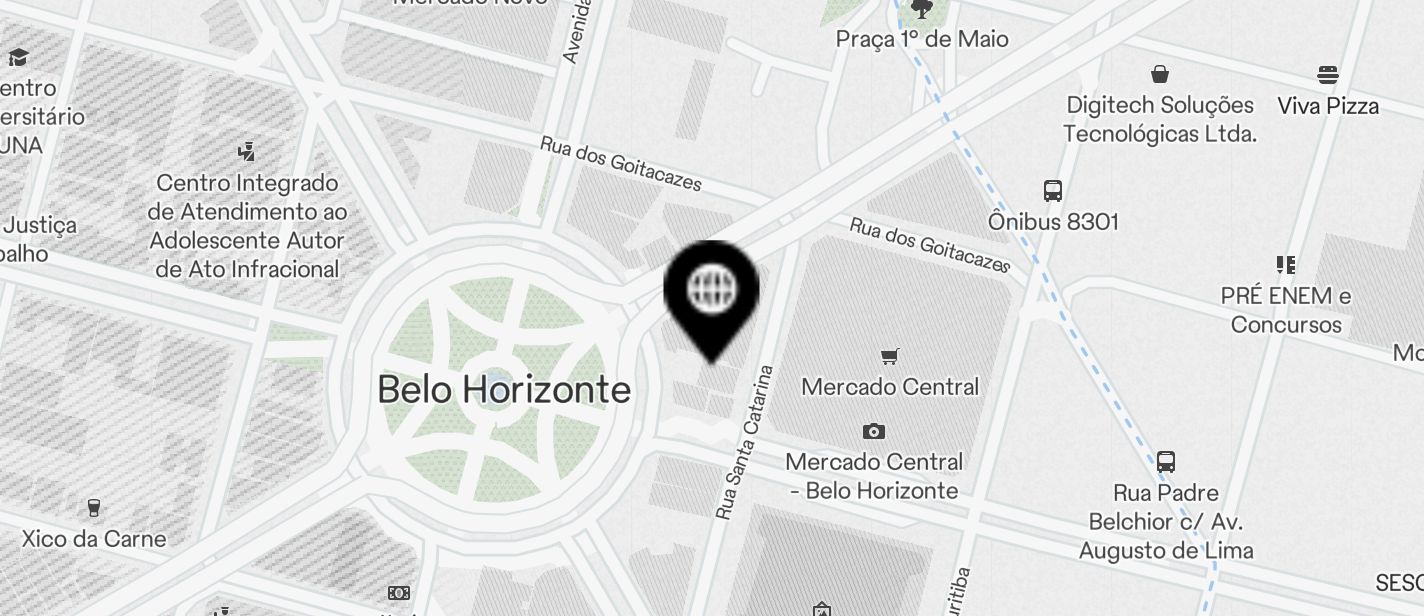
Task: Open Rua Padre Belchior bus stop marker
Action: tap(1165, 462)
